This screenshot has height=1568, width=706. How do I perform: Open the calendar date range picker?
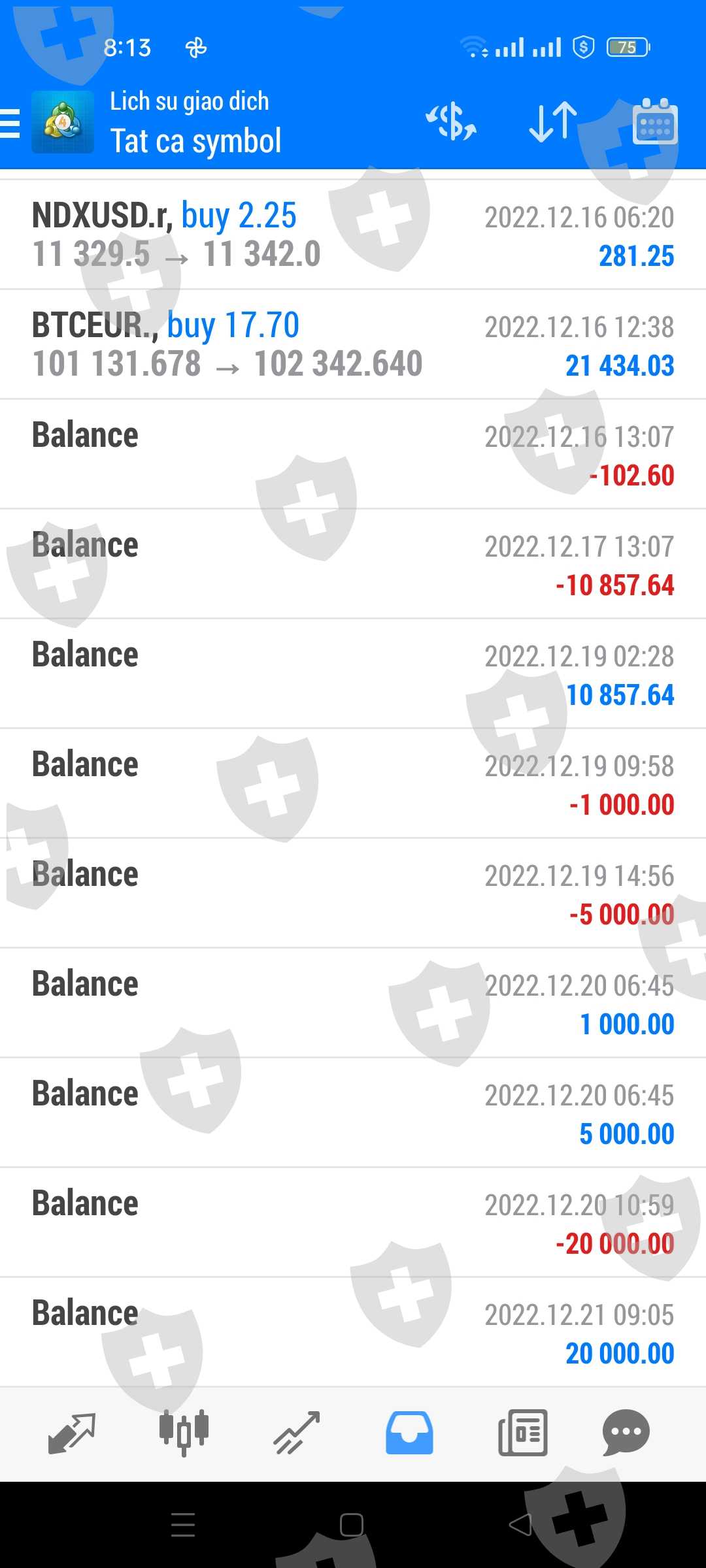point(655,122)
